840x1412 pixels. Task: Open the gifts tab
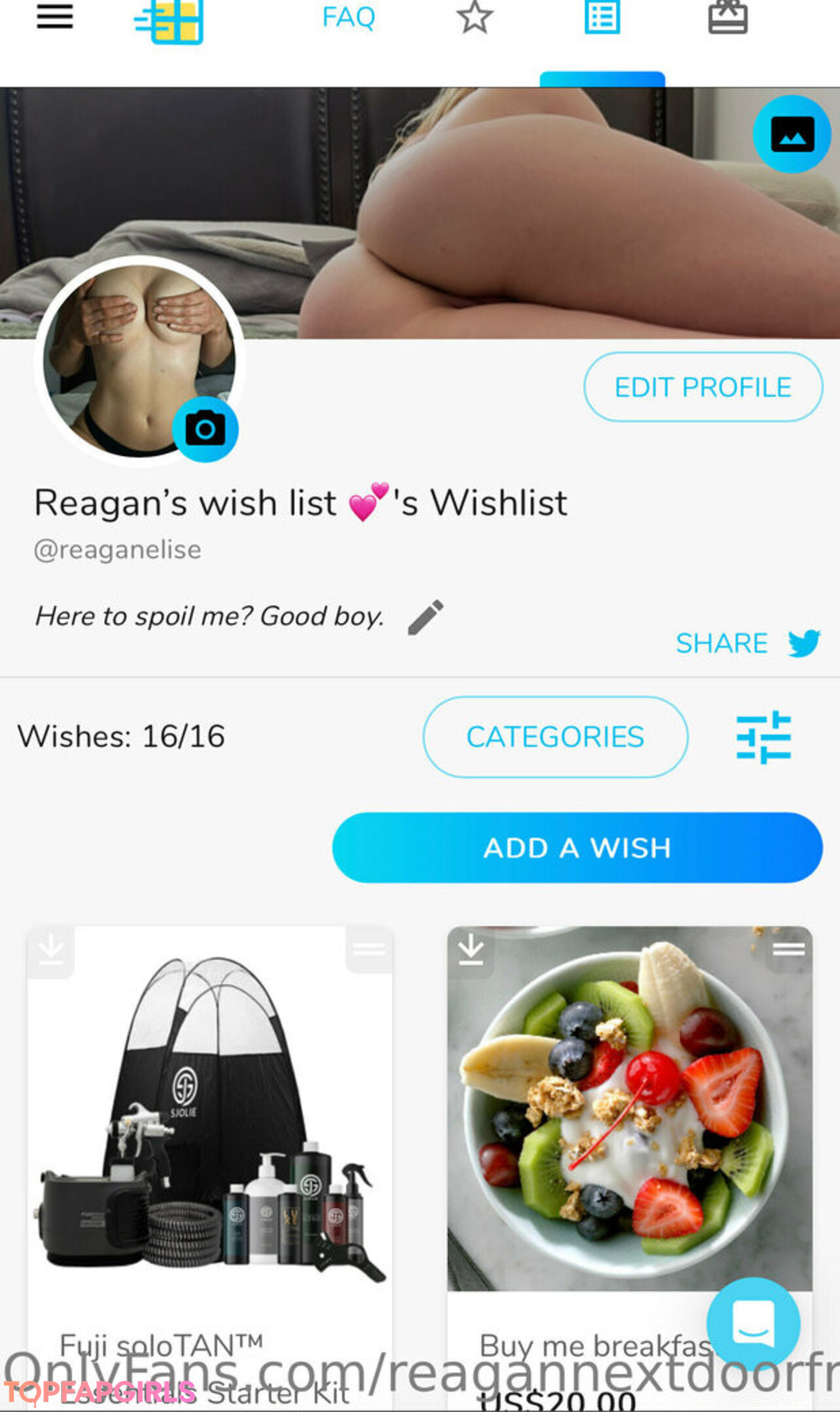728,17
